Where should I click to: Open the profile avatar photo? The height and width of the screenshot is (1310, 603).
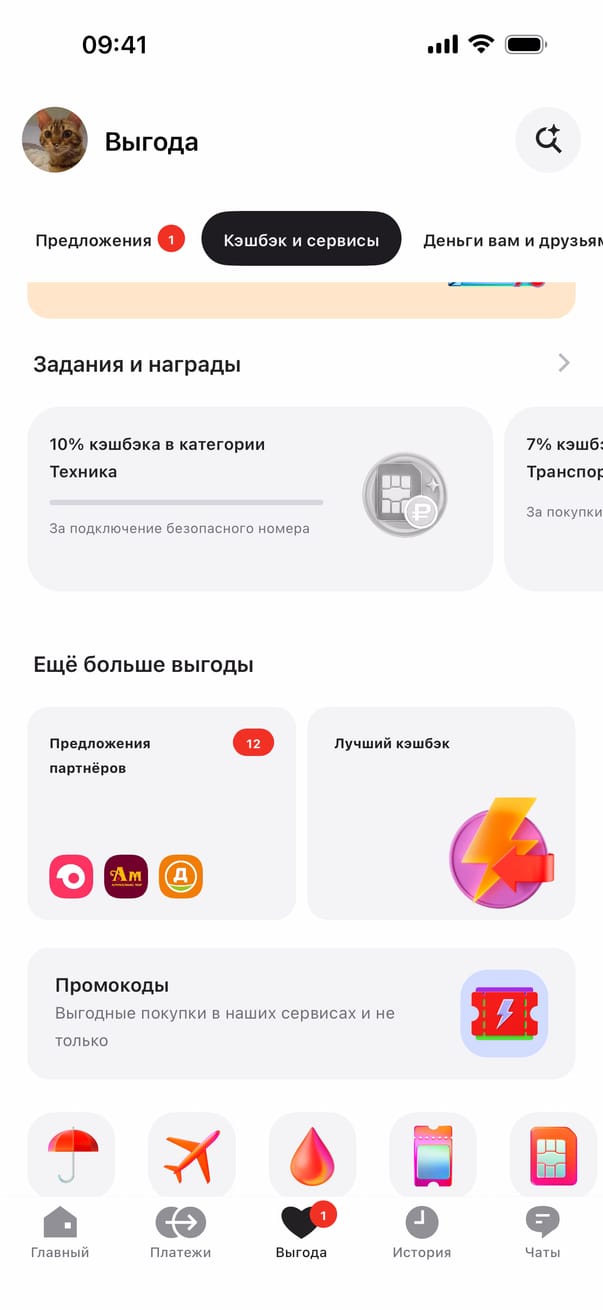point(55,140)
